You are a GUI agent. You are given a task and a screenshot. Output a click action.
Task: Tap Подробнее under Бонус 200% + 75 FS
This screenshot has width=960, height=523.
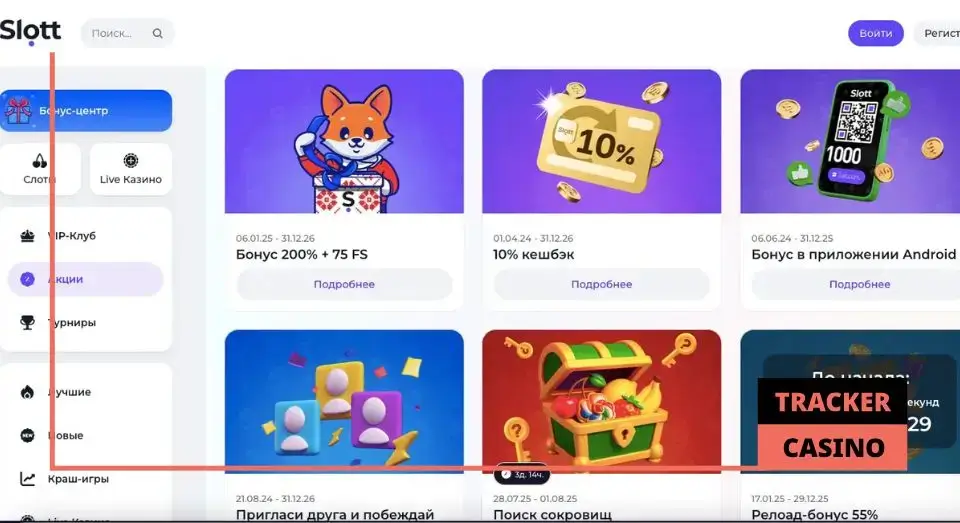pos(344,284)
